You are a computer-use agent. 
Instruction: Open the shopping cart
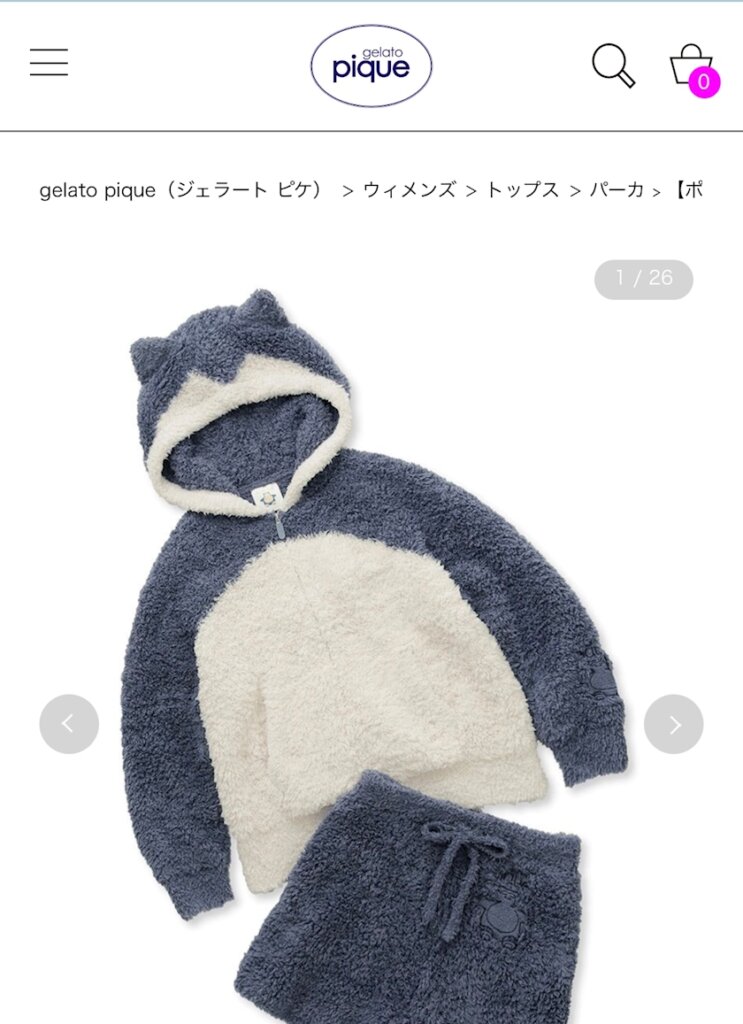pyautogui.click(x=692, y=66)
